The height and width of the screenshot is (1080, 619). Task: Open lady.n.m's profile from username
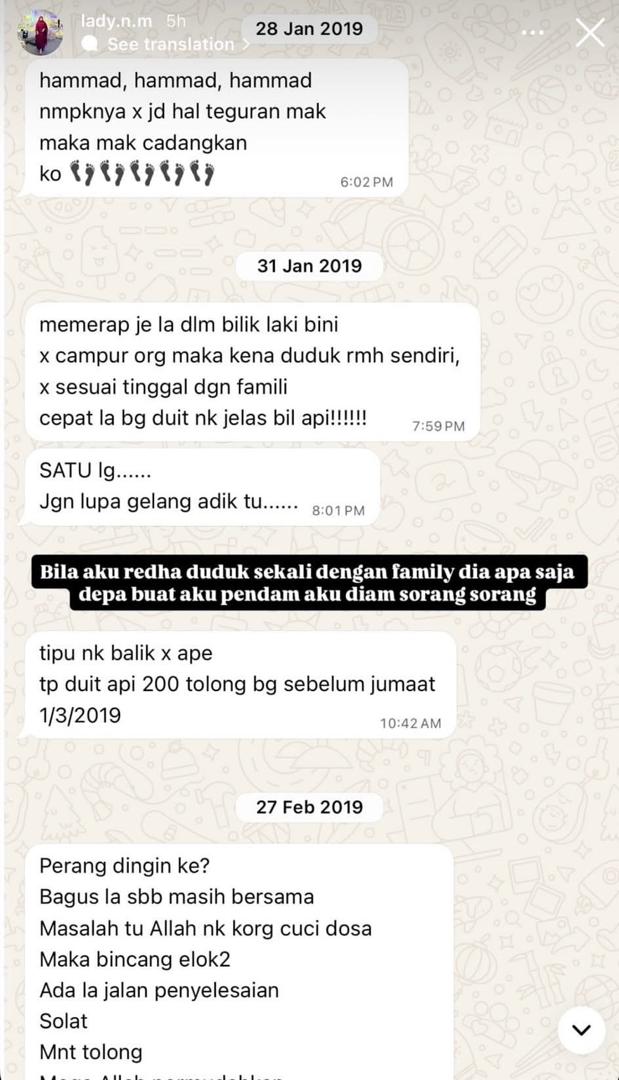(115, 20)
